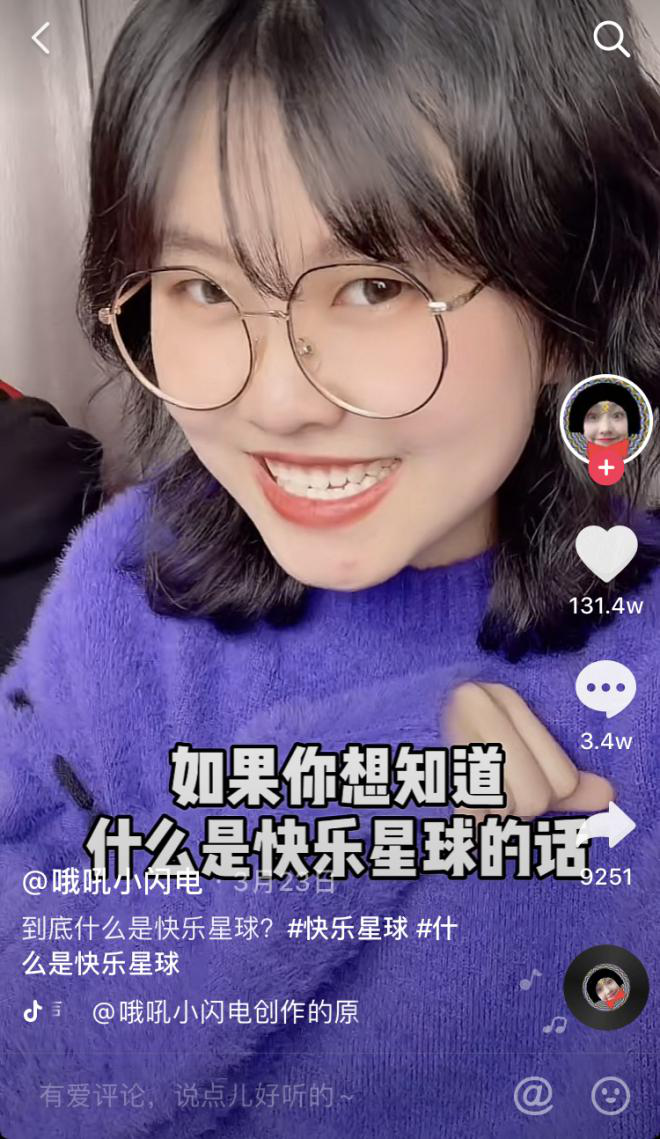
Task: Open the creator's profile avatar
Action: tap(606, 419)
